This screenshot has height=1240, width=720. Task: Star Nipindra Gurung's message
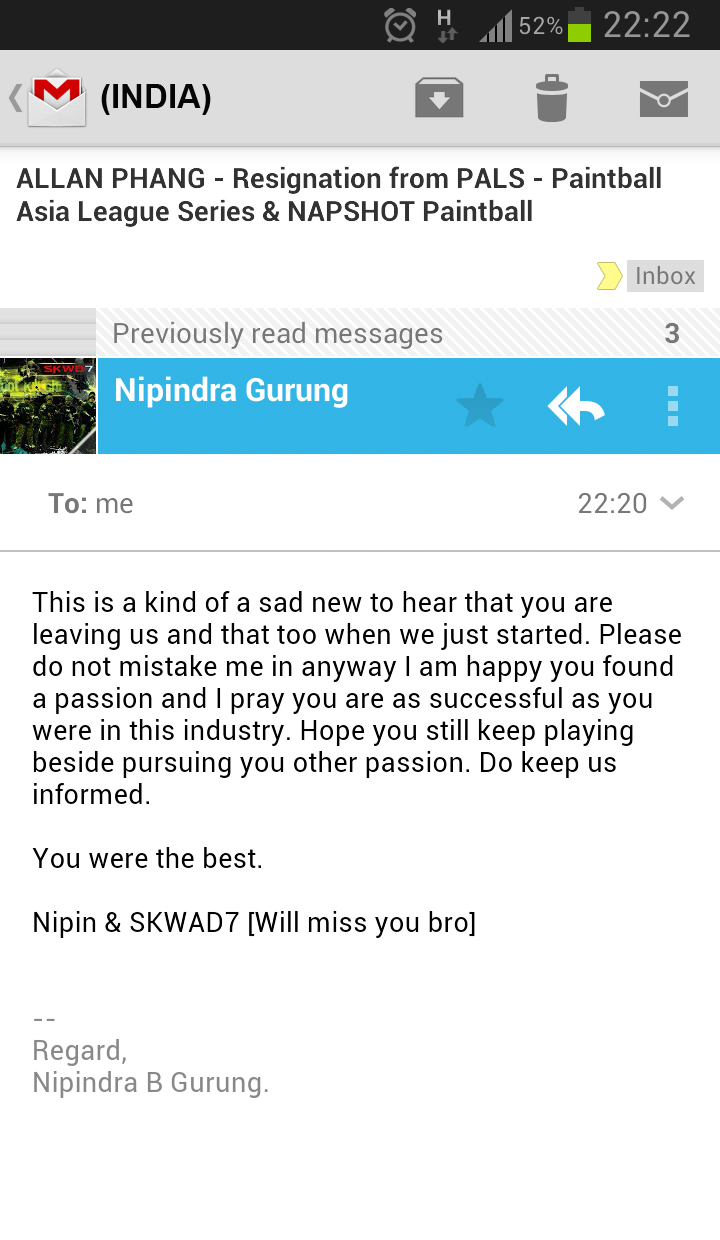coord(480,406)
